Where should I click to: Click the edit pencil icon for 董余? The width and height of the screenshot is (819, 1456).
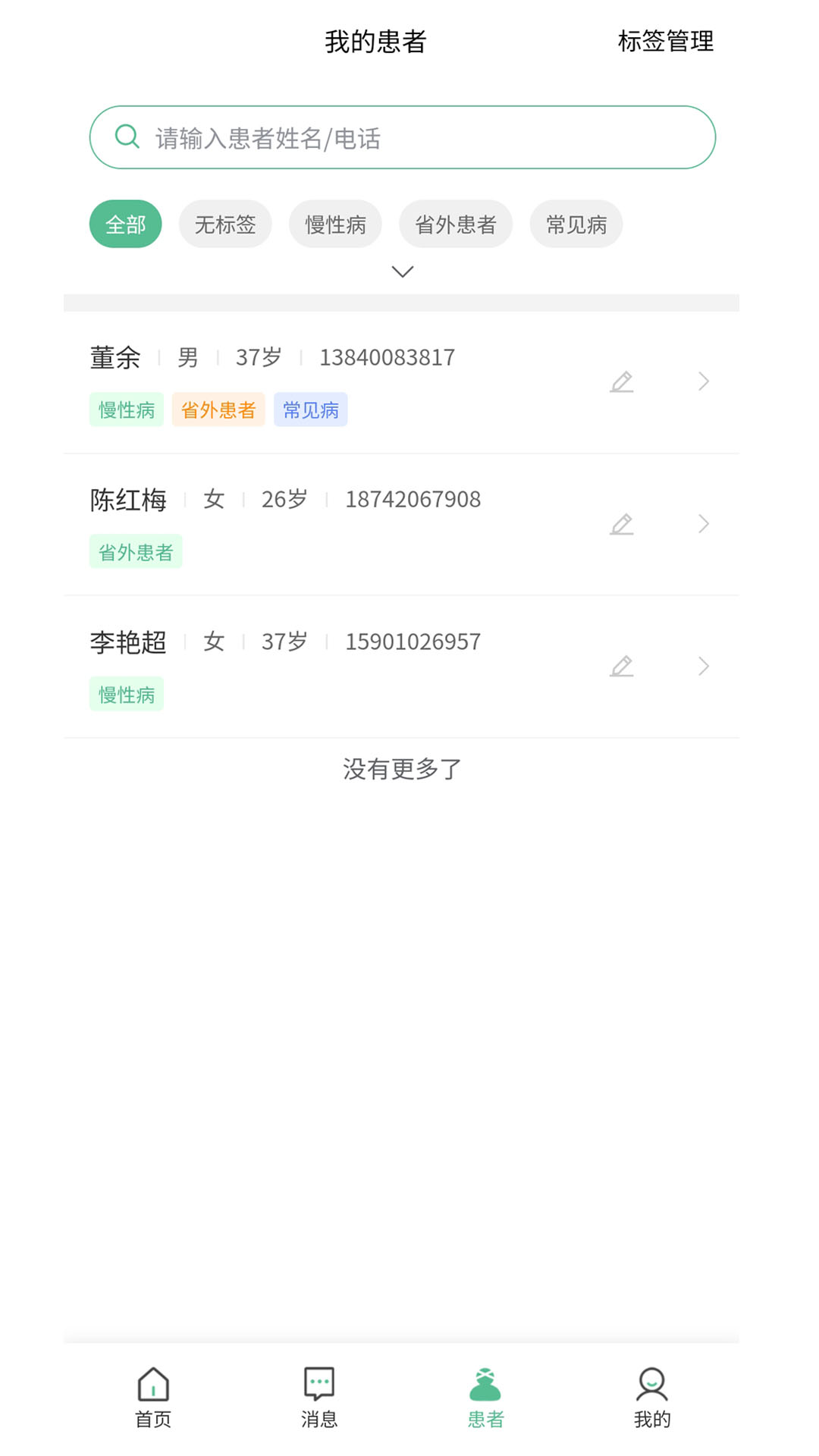click(622, 381)
